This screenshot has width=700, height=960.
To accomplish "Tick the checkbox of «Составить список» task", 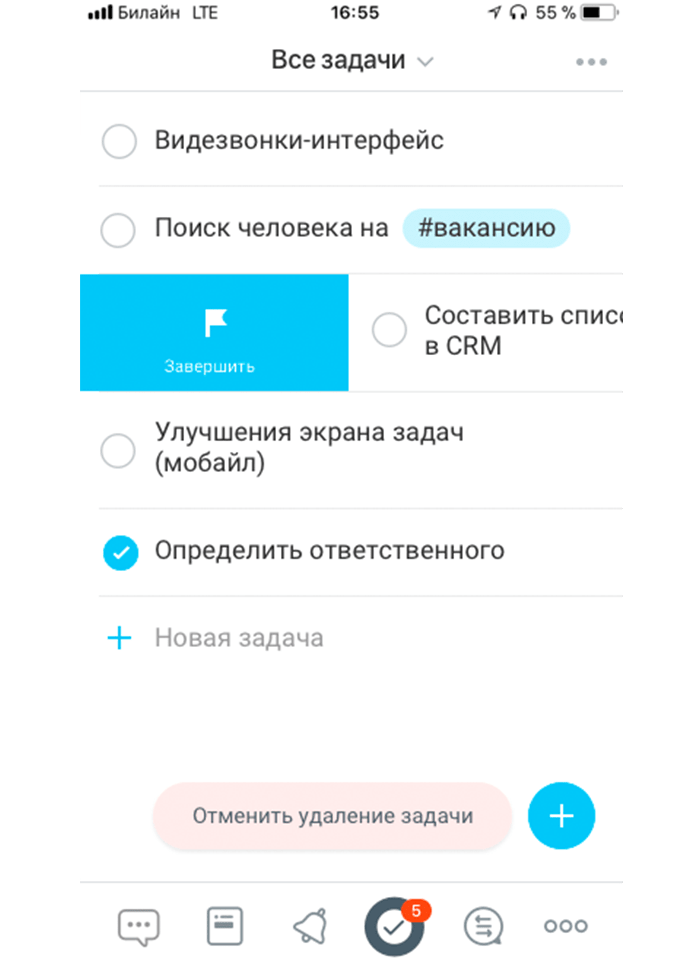I will (389, 329).
